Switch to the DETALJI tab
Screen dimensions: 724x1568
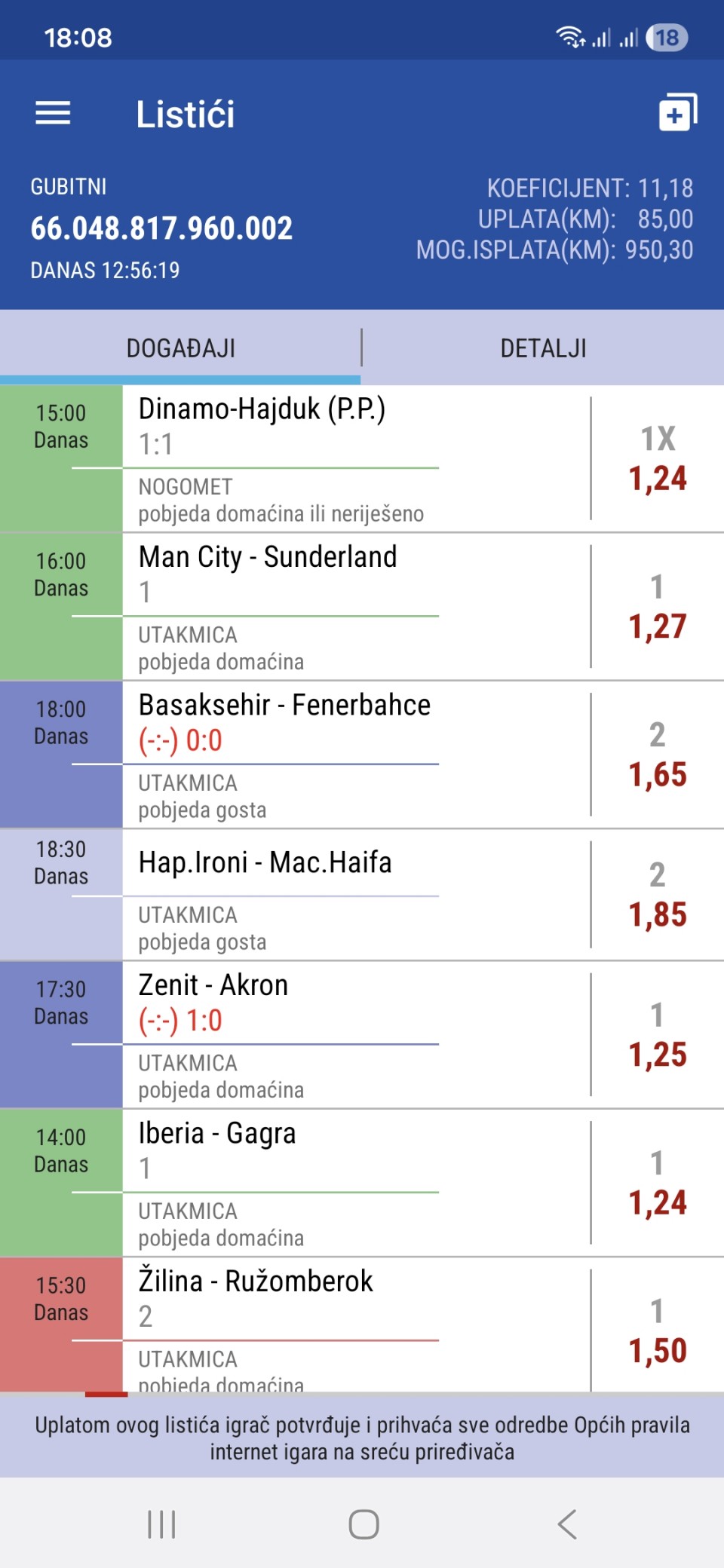543,348
